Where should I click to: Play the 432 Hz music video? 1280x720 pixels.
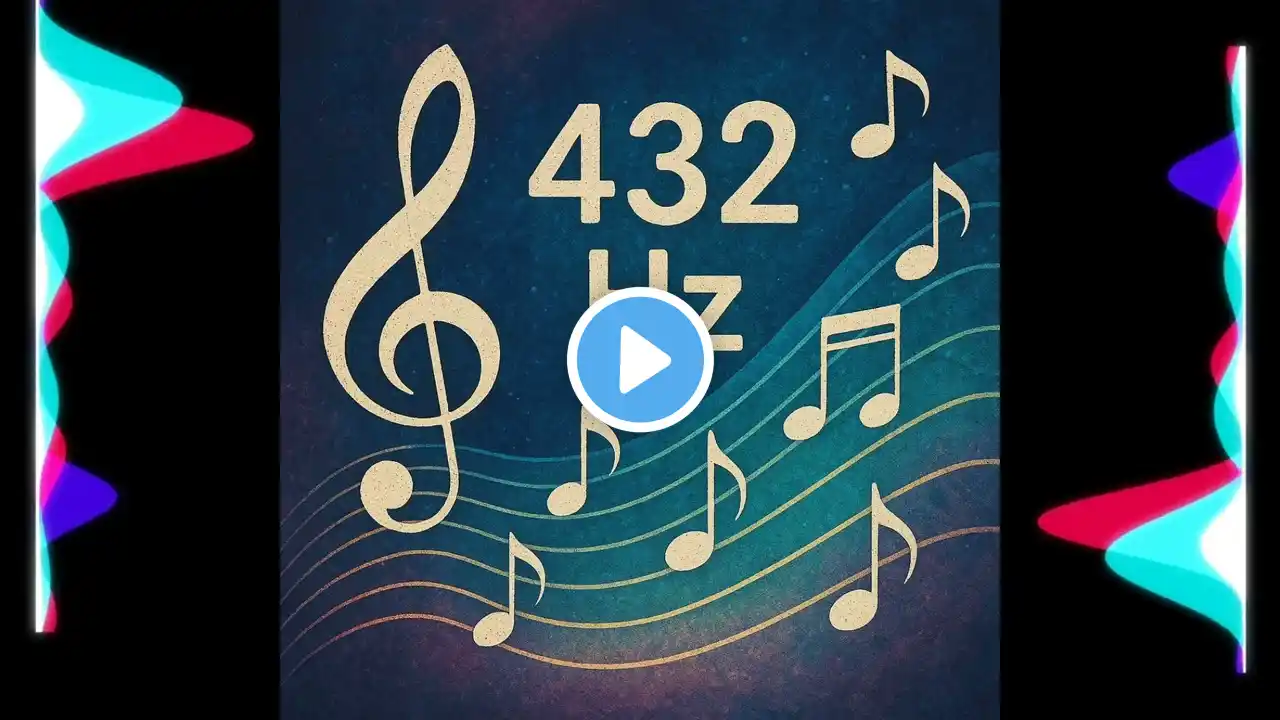click(640, 360)
